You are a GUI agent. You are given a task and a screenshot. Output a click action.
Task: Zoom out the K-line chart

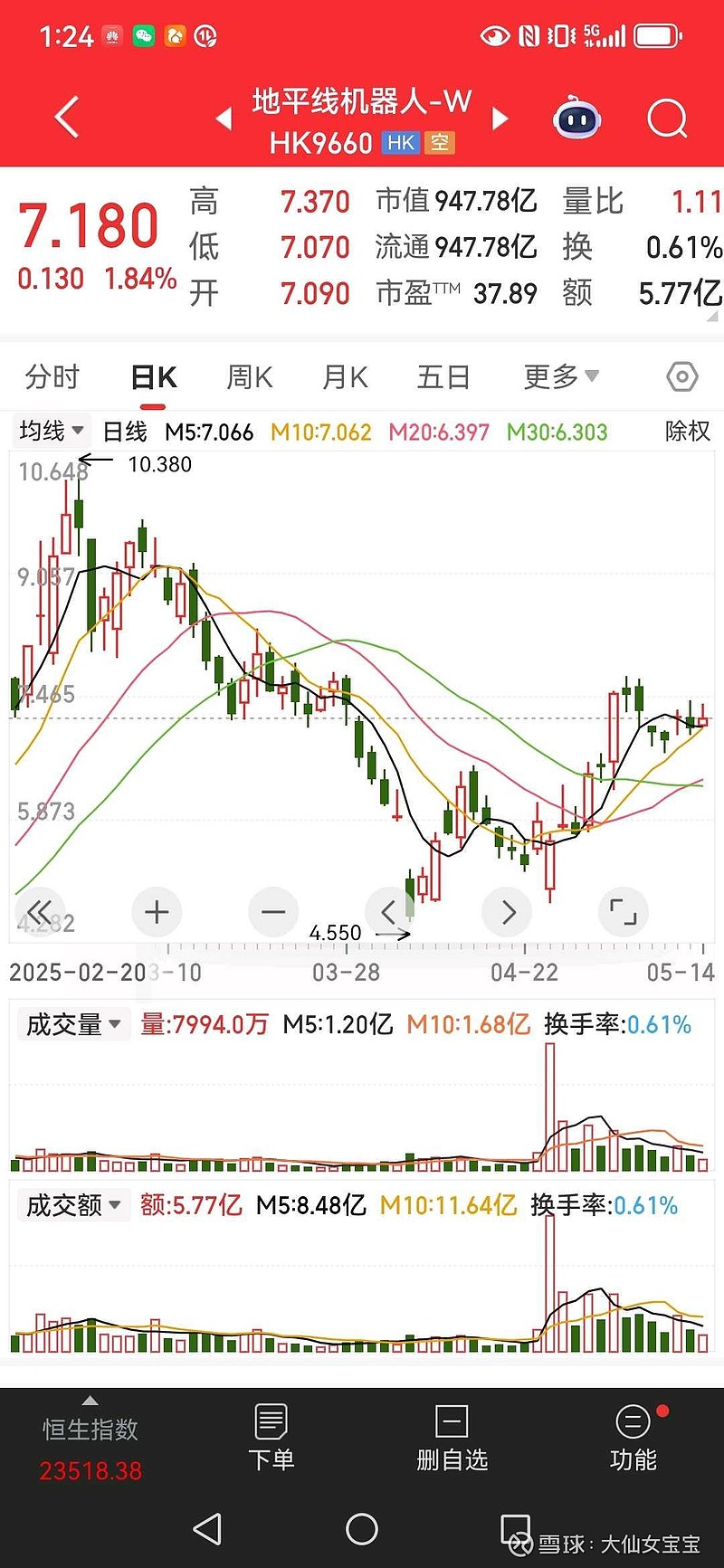click(273, 912)
